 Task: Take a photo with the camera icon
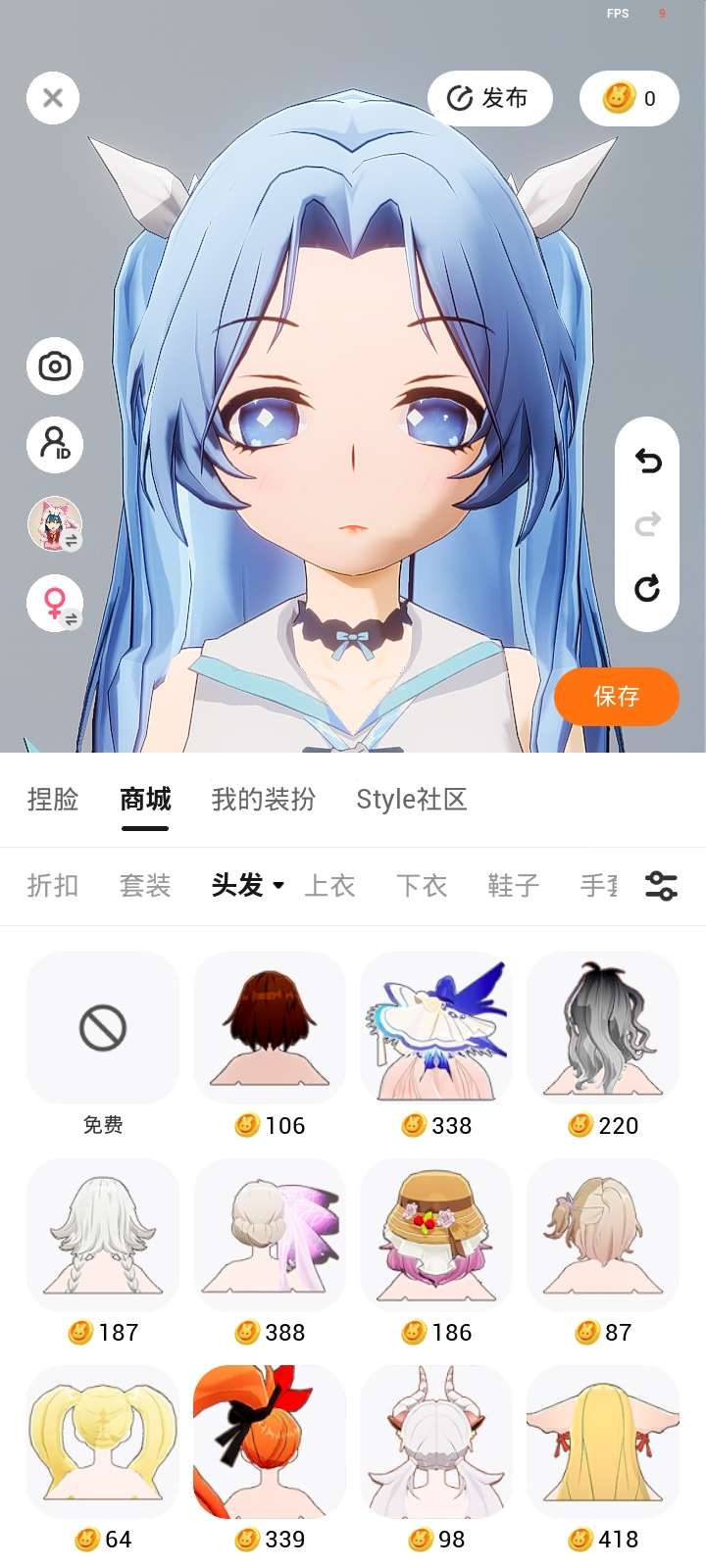pyautogui.click(x=55, y=367)
